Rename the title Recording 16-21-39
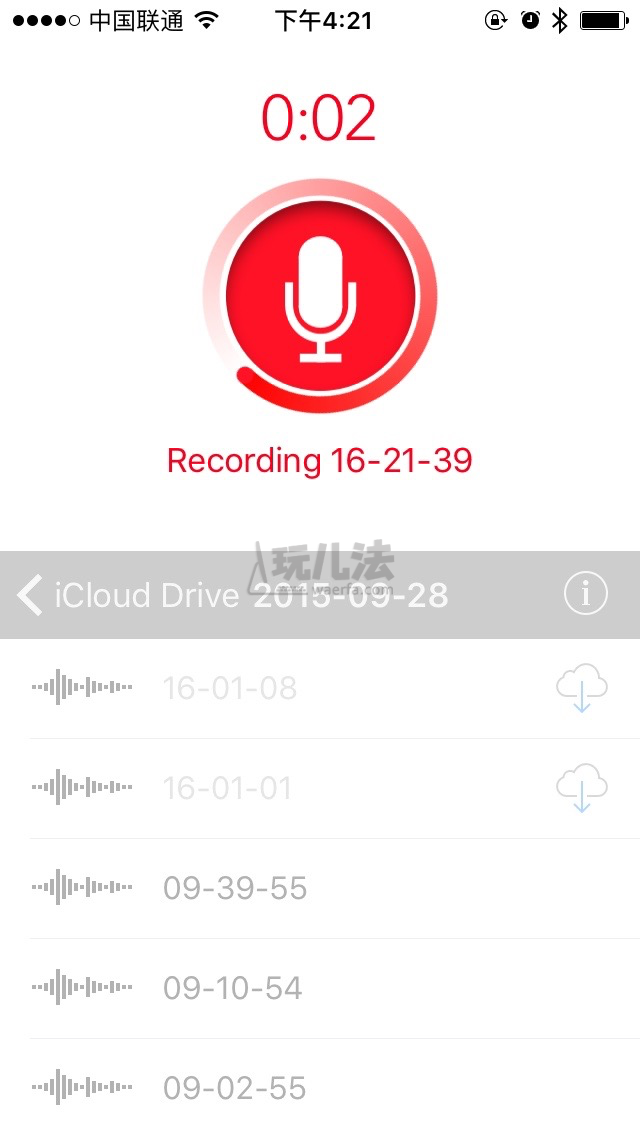640x1136 pixels. click(x=320, y=460)
